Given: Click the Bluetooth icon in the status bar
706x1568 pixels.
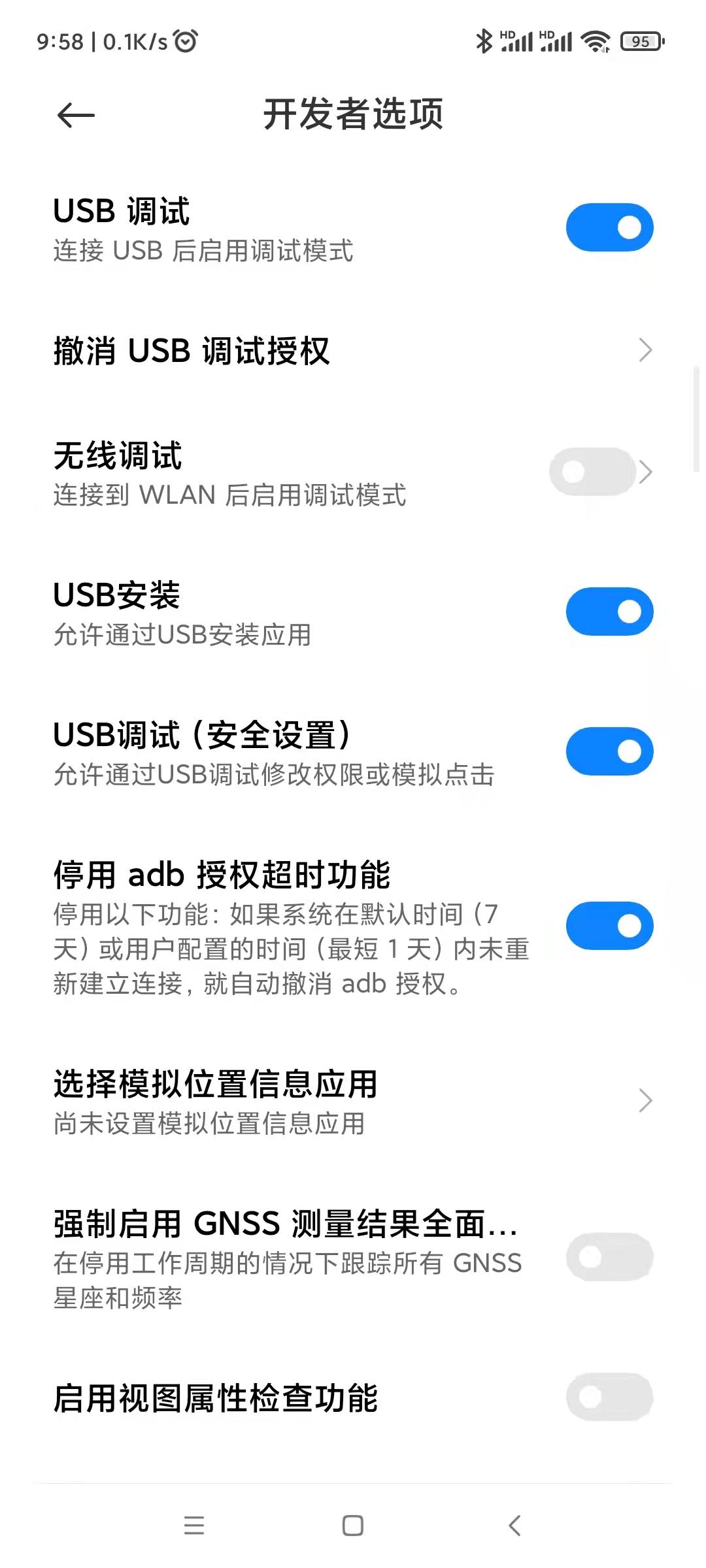Looking at the screenshot, I should pyautogui.click(x=484, y=41).
